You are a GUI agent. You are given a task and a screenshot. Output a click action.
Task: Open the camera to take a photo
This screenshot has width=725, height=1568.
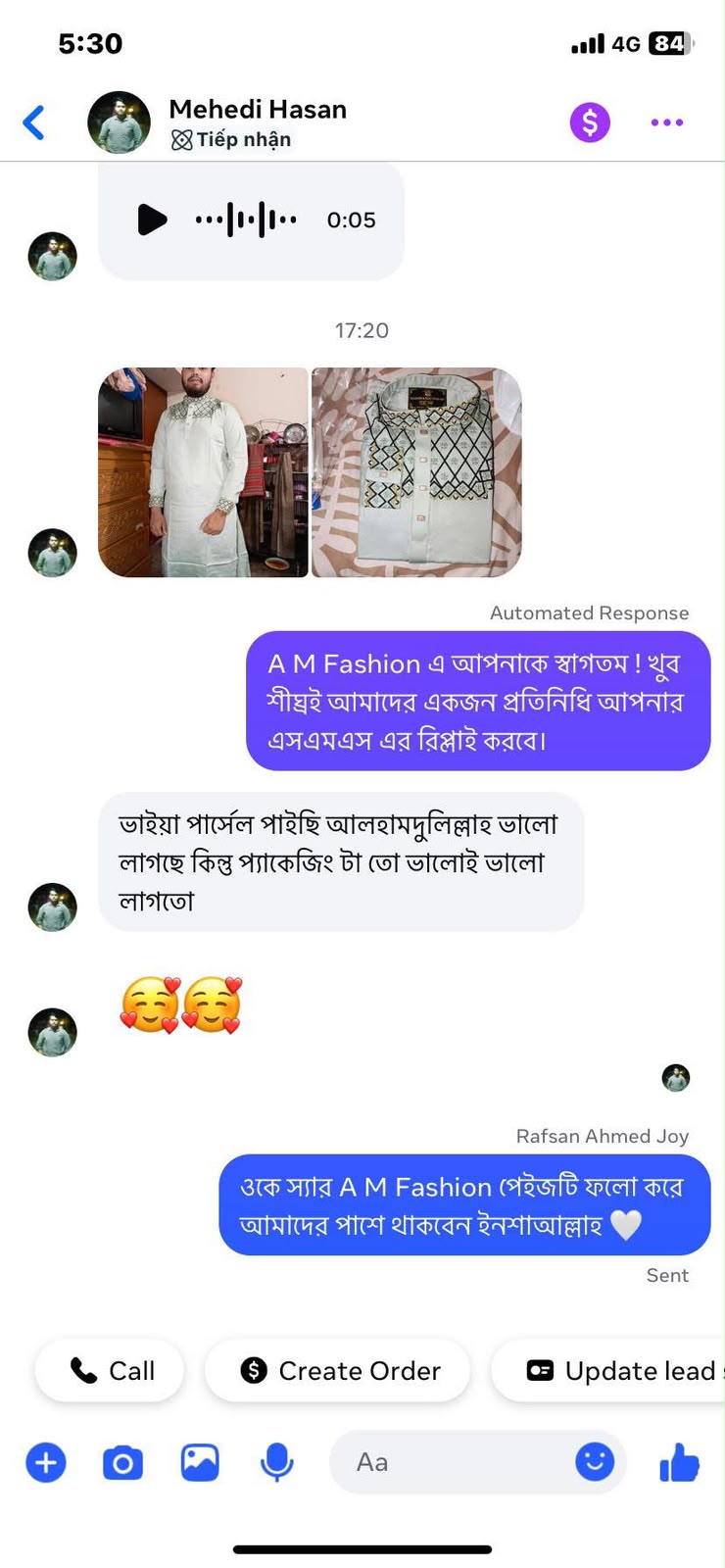point(122,1462)
